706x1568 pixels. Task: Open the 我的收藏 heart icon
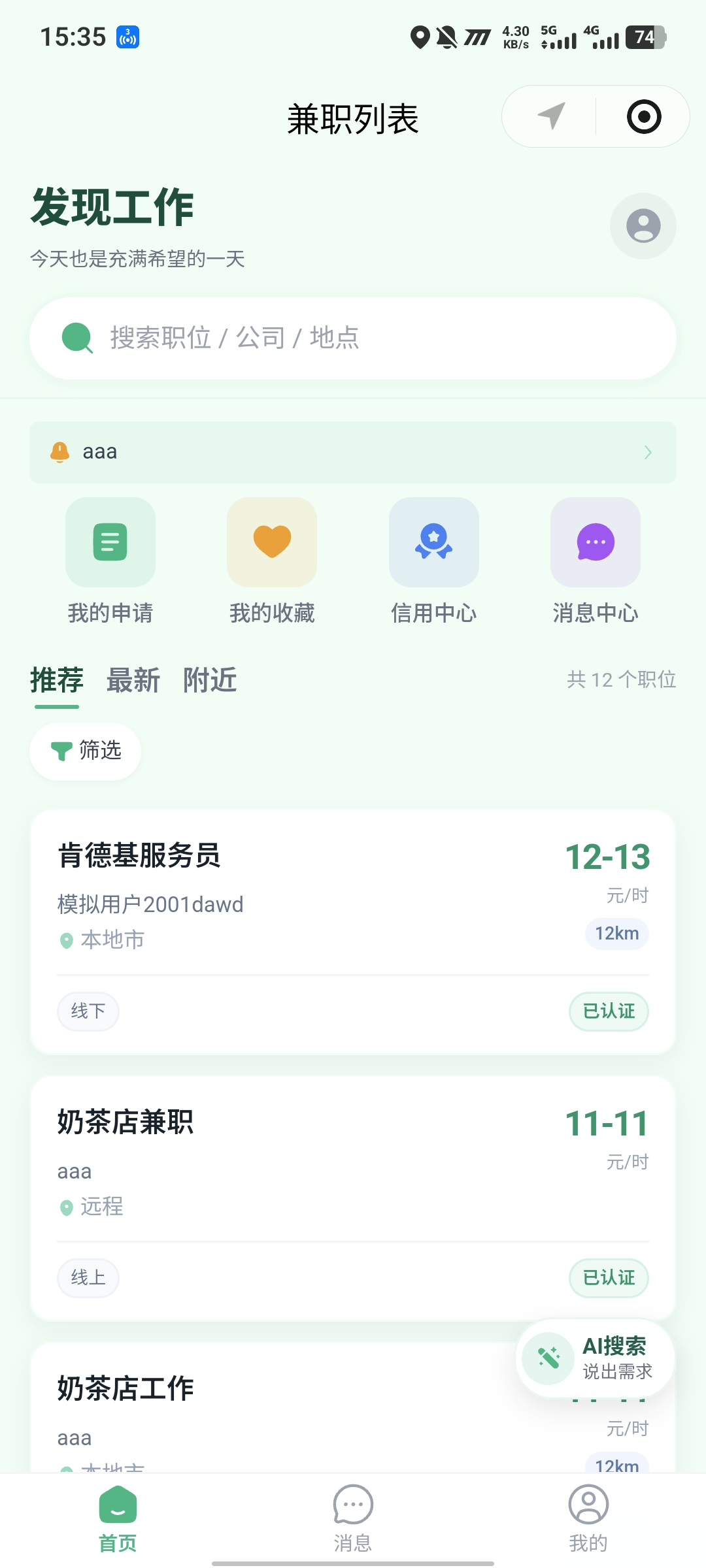click(x=271, y=542)
